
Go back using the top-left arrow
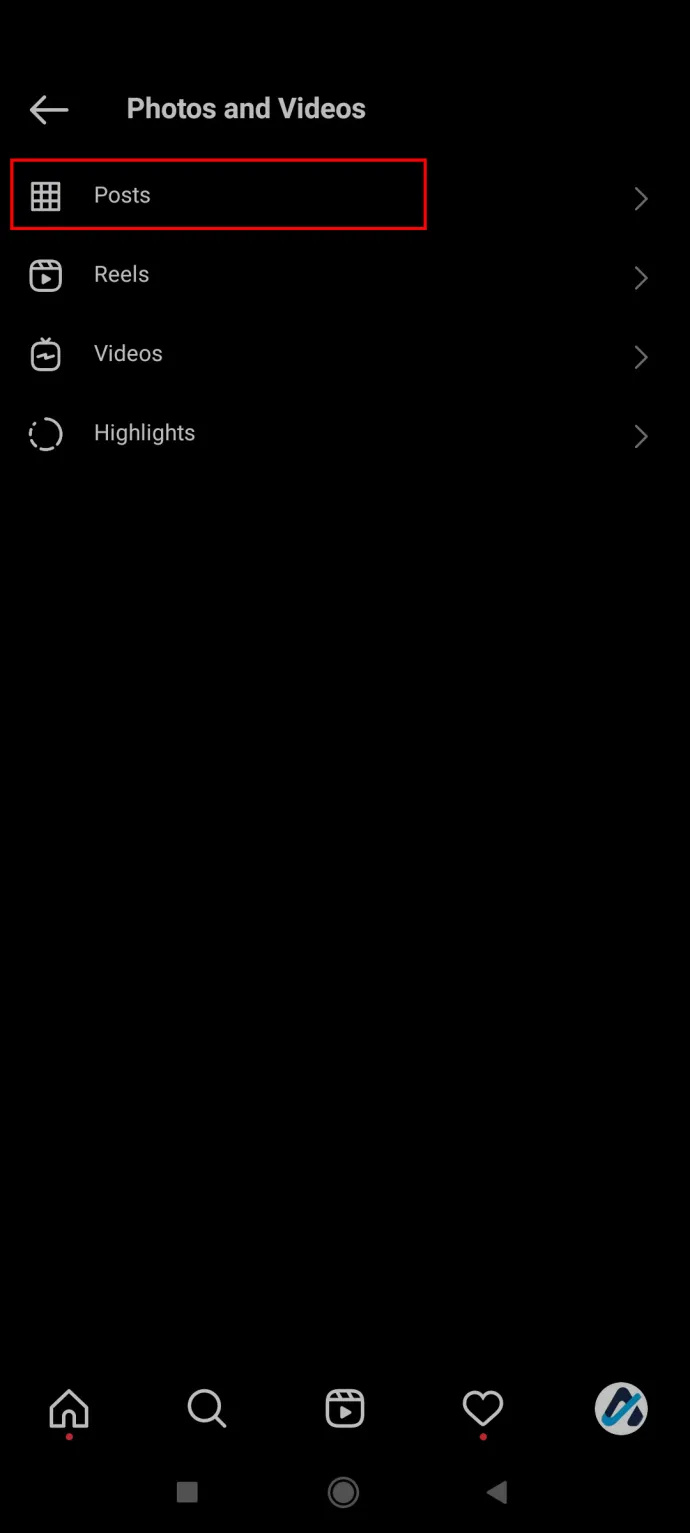pos(49,109)
